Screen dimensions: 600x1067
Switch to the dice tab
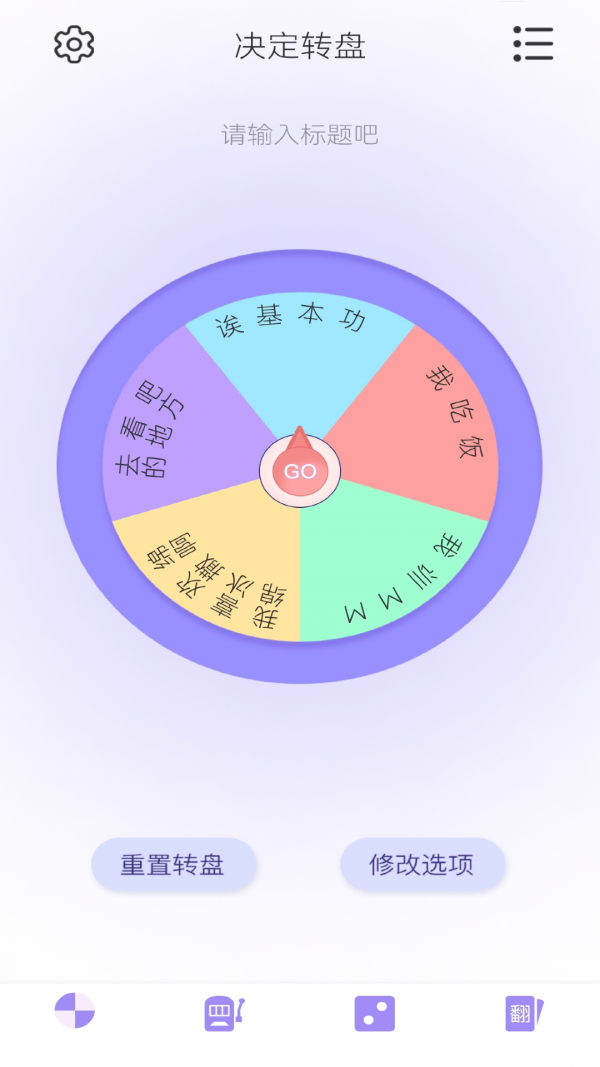pyautogui.click(x=374, y=1013)
